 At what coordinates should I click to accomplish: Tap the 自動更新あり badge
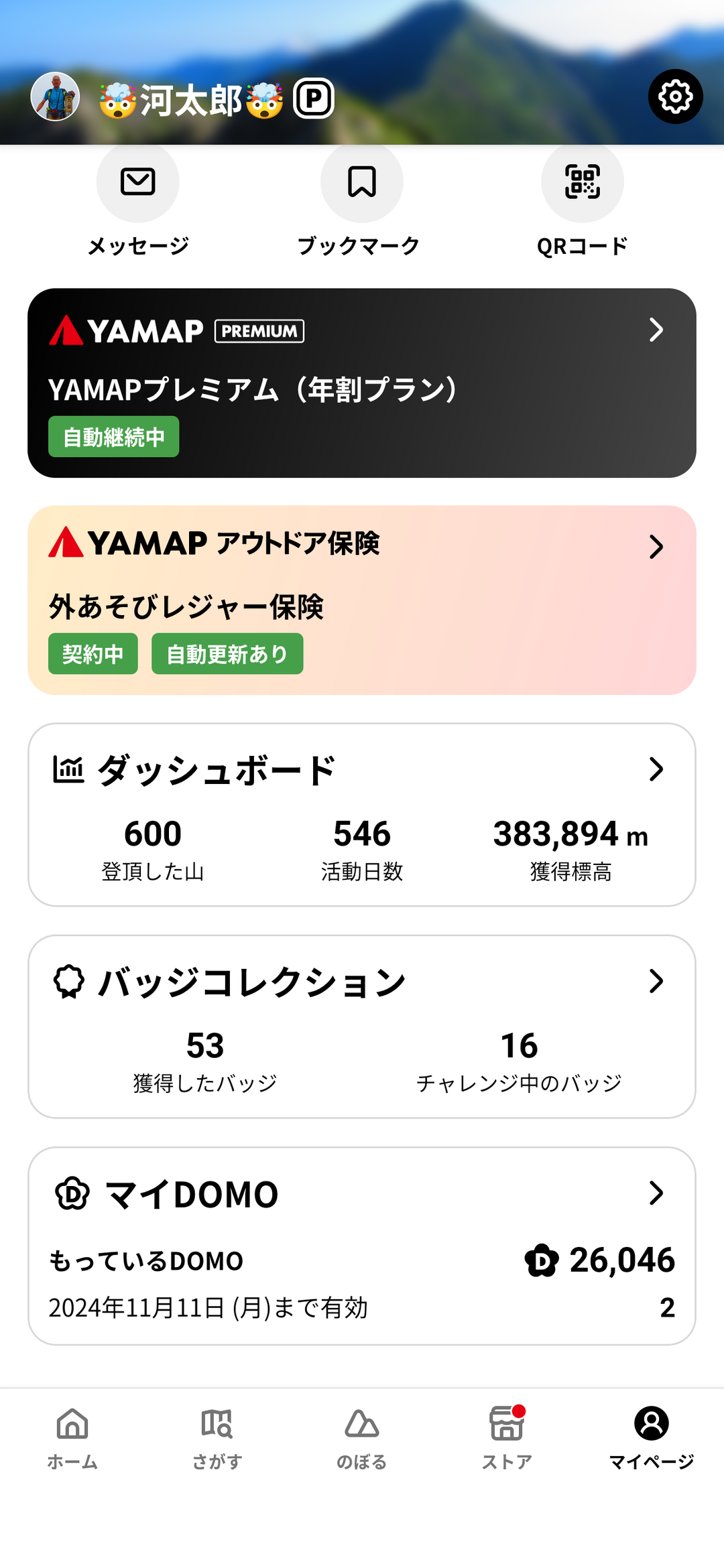[228, 653]
